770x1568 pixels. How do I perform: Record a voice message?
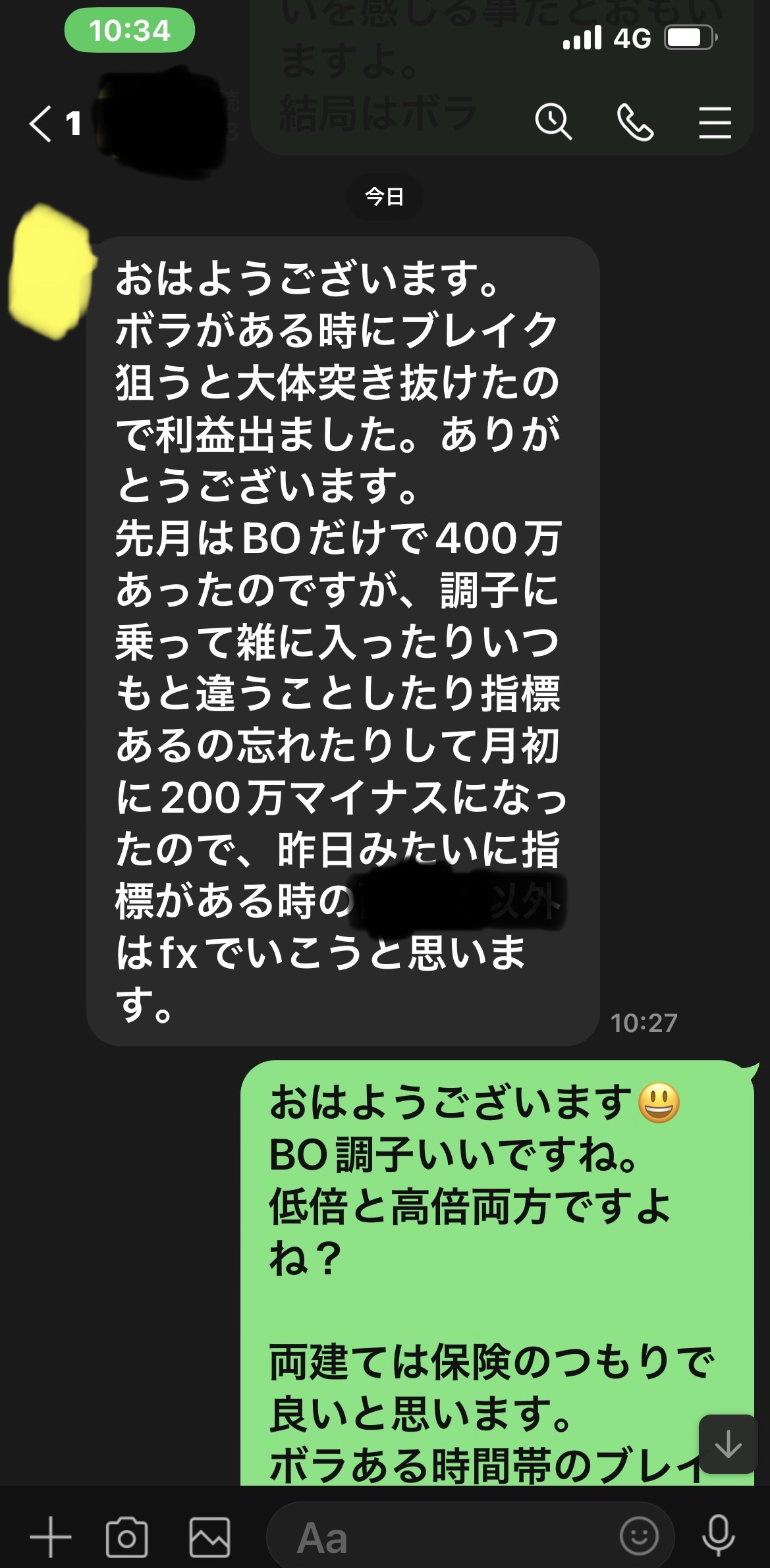[x=718, y=1536]
